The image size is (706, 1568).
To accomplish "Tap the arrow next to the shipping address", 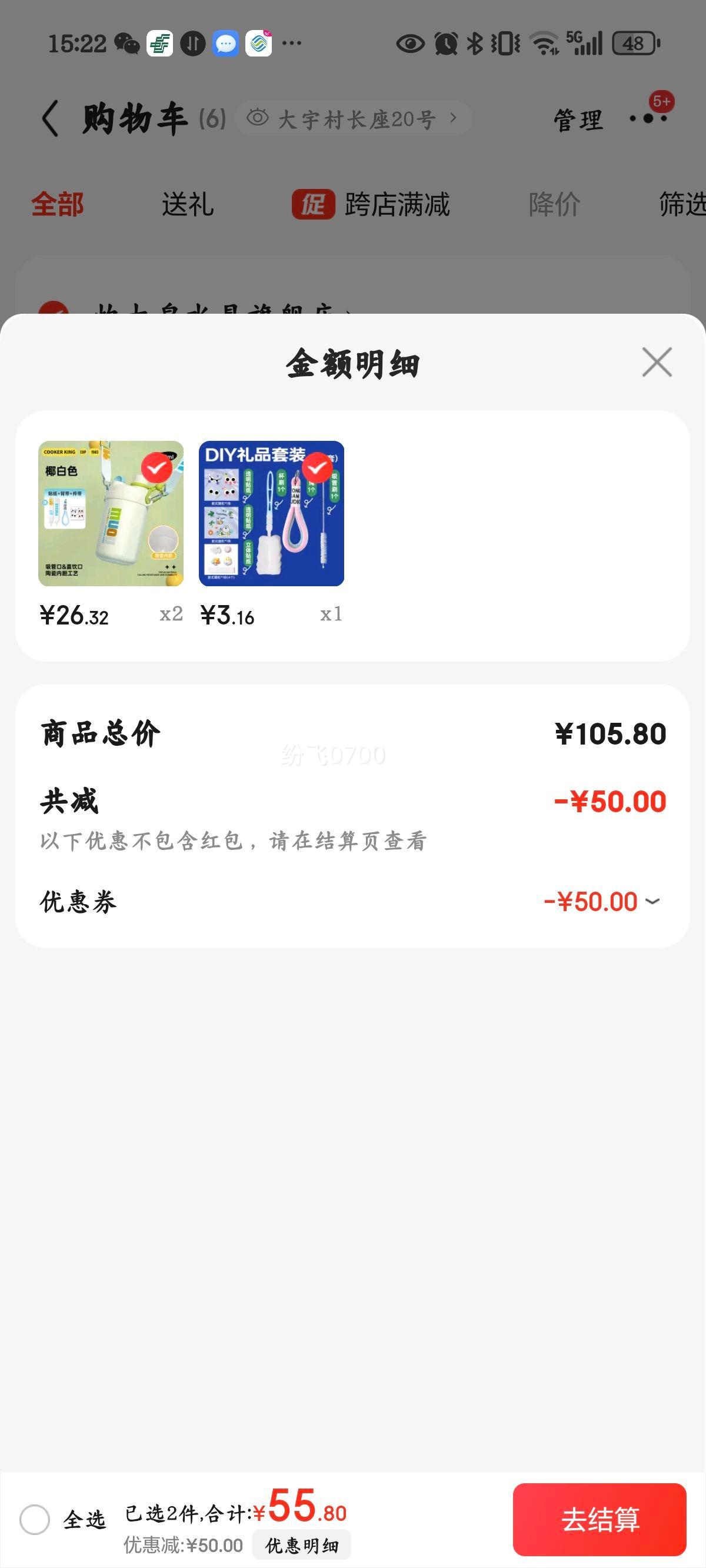I will 454,118.
